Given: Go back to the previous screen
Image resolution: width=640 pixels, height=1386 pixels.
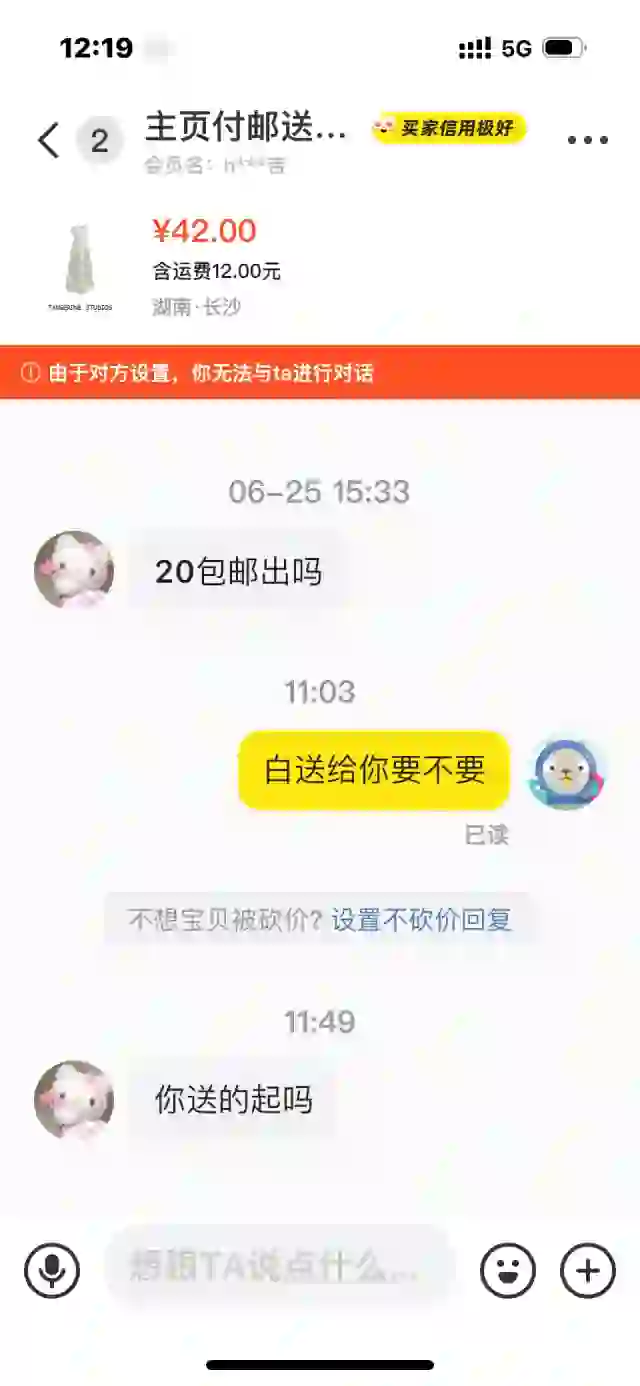Looking at the screenshot, I should point(48,140).
